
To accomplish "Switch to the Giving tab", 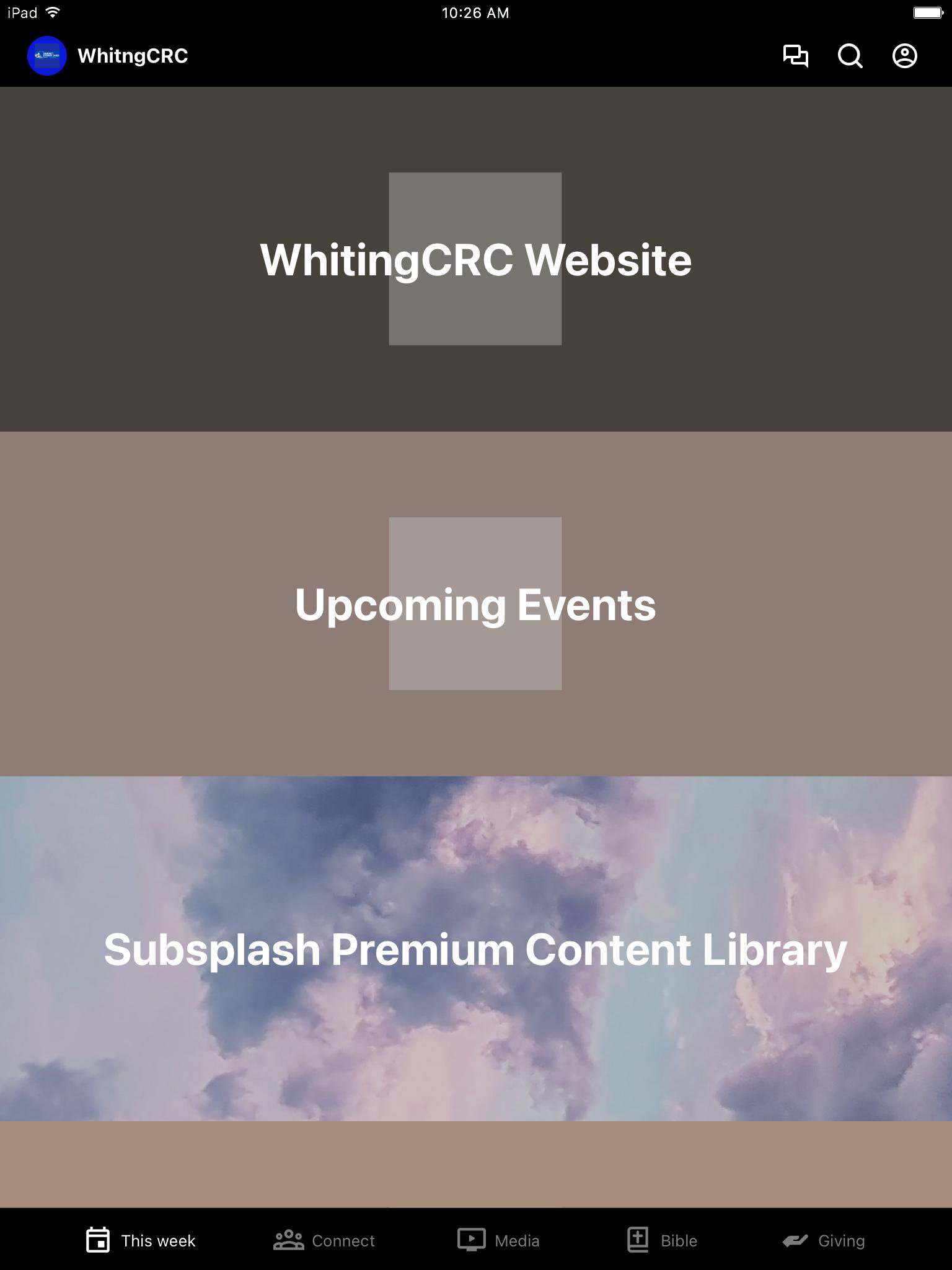I will [824, 1240].
